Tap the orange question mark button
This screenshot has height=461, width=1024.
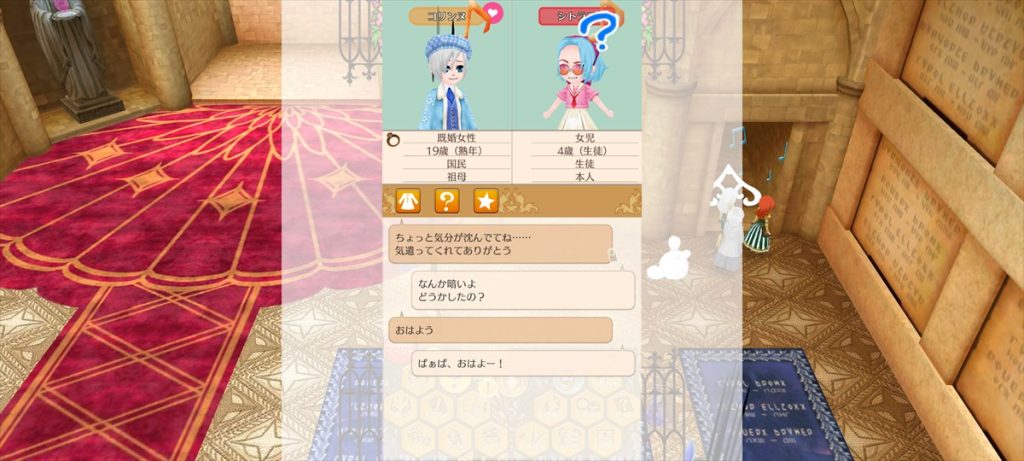pyautogui.click(x=446, y=201)
